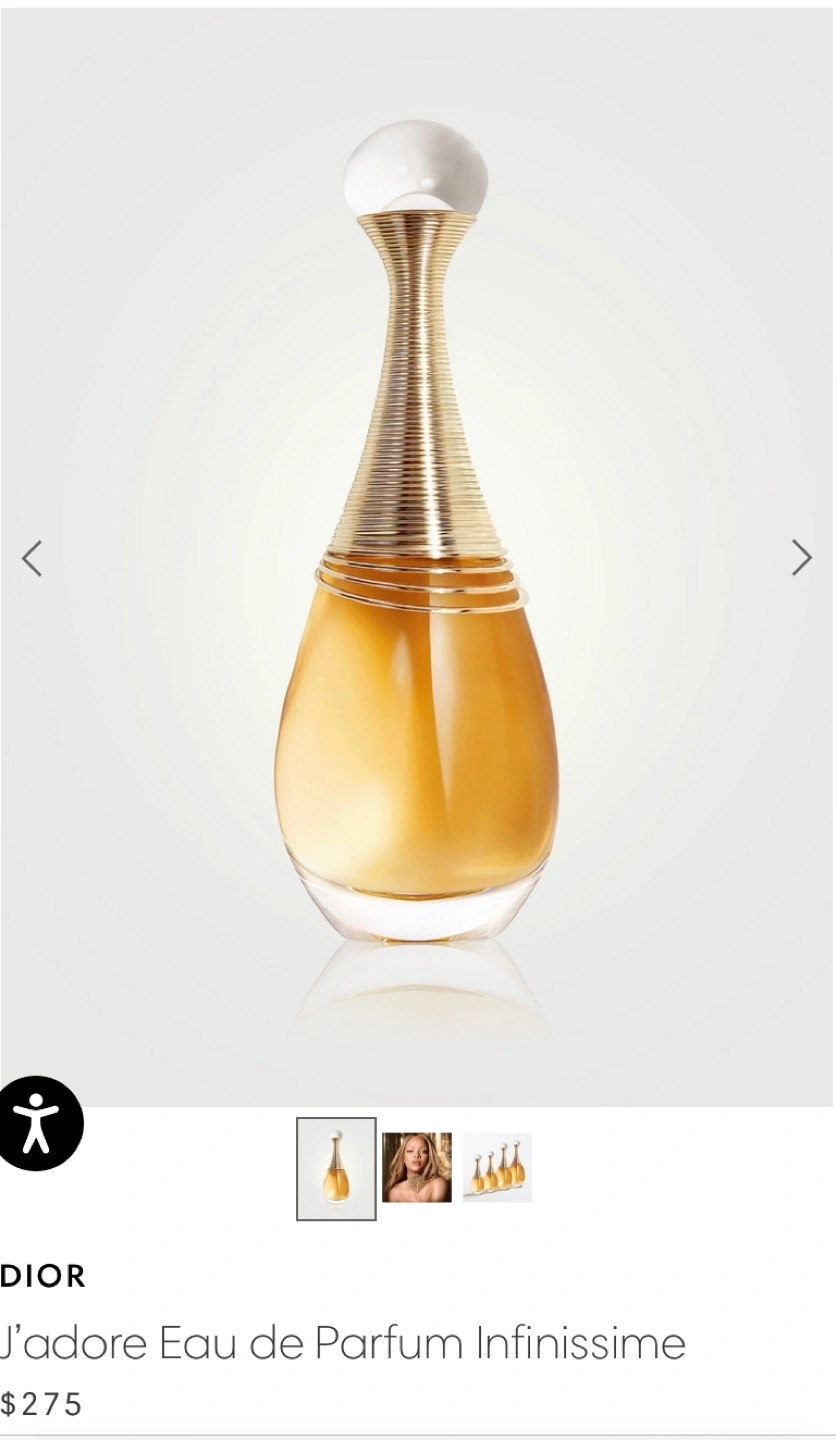Show the next product image
836x1440 pixels.
tap(801, 558)
